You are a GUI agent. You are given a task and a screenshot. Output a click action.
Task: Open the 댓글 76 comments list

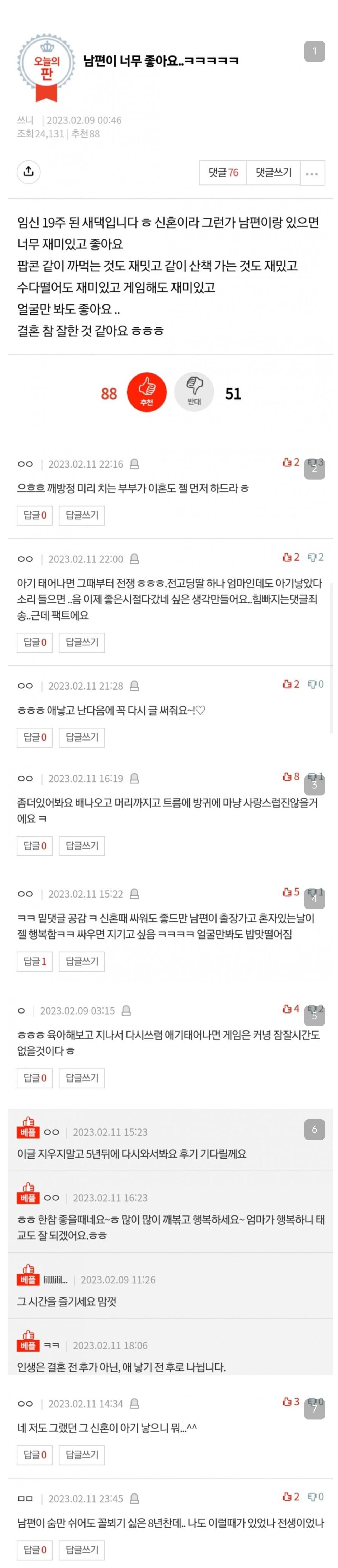pos(223,173)
